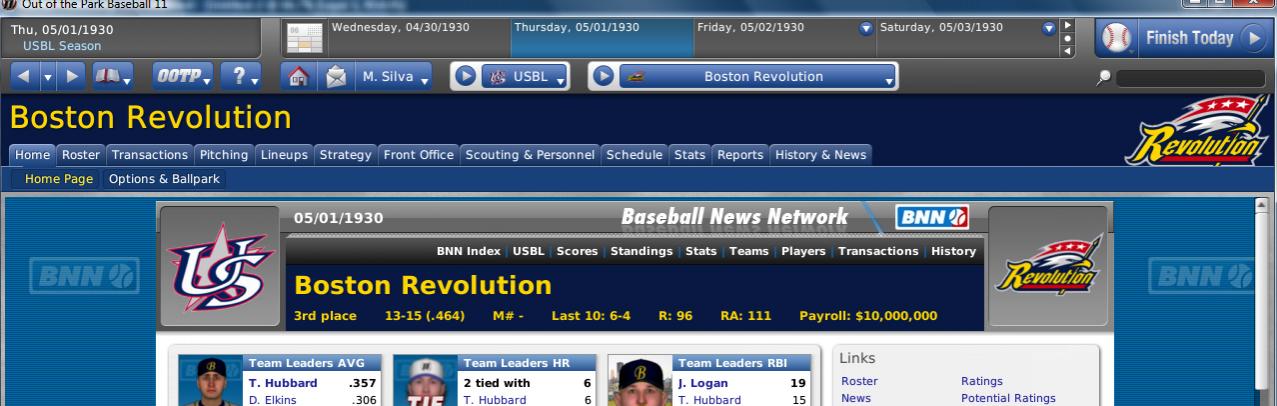Open the History & News tab
Image resolution: width=1277 pixels, height=406 pixels.
[x=820, y=155]
